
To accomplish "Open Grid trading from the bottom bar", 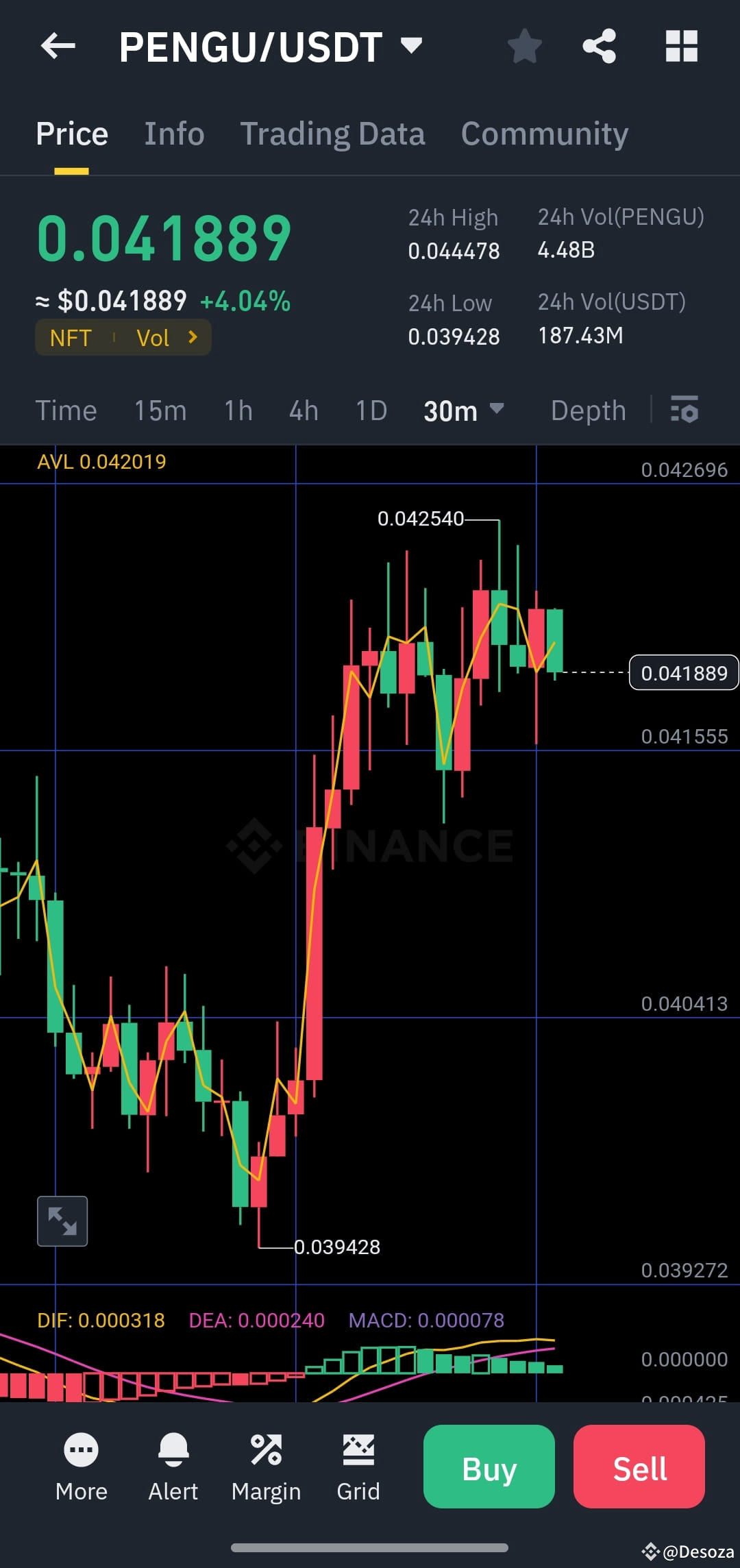I will [x=359, y=1467].
